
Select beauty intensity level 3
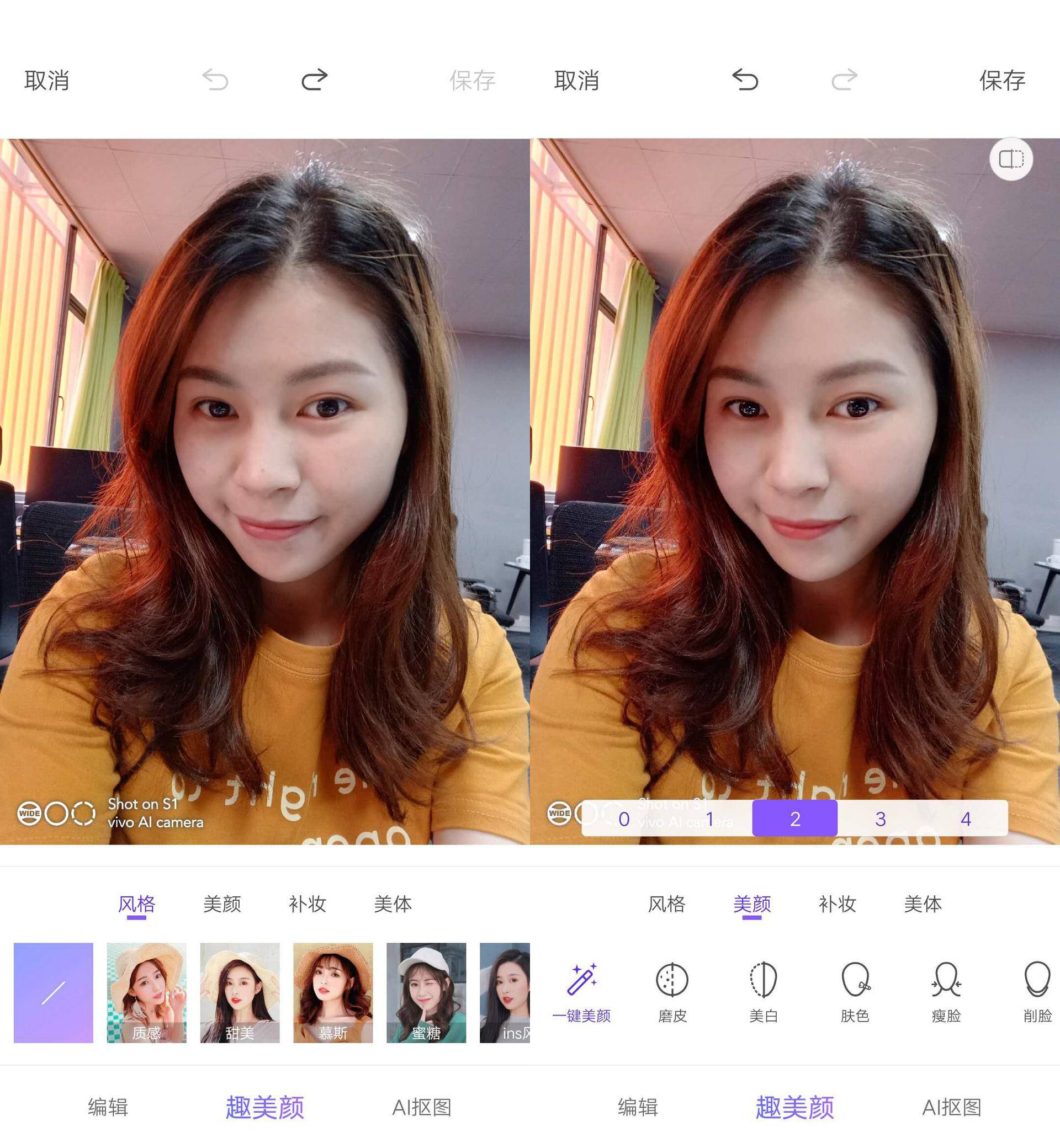click(x=882, y=820)
